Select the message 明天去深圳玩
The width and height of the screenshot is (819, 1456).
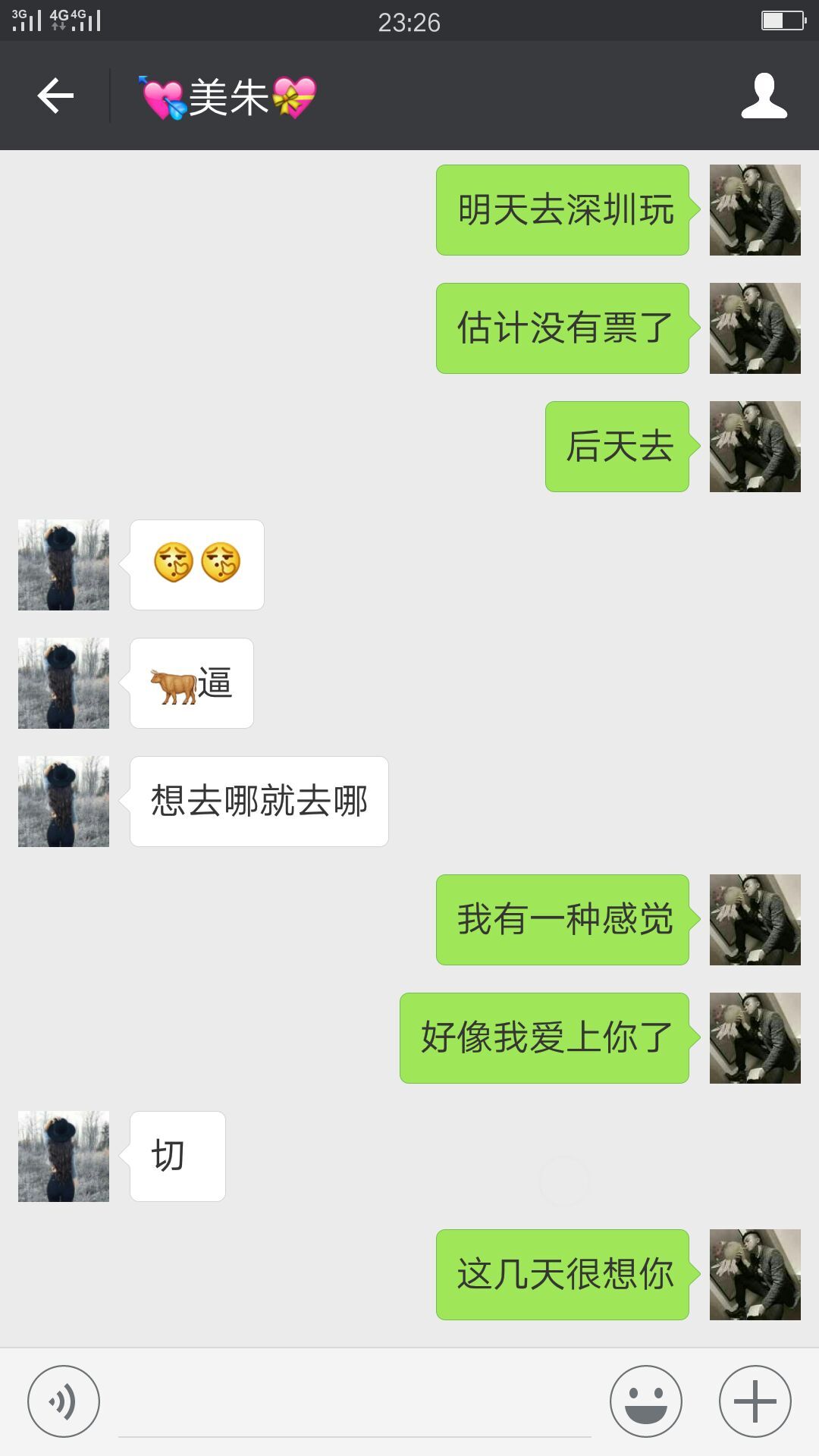point(562,211)
